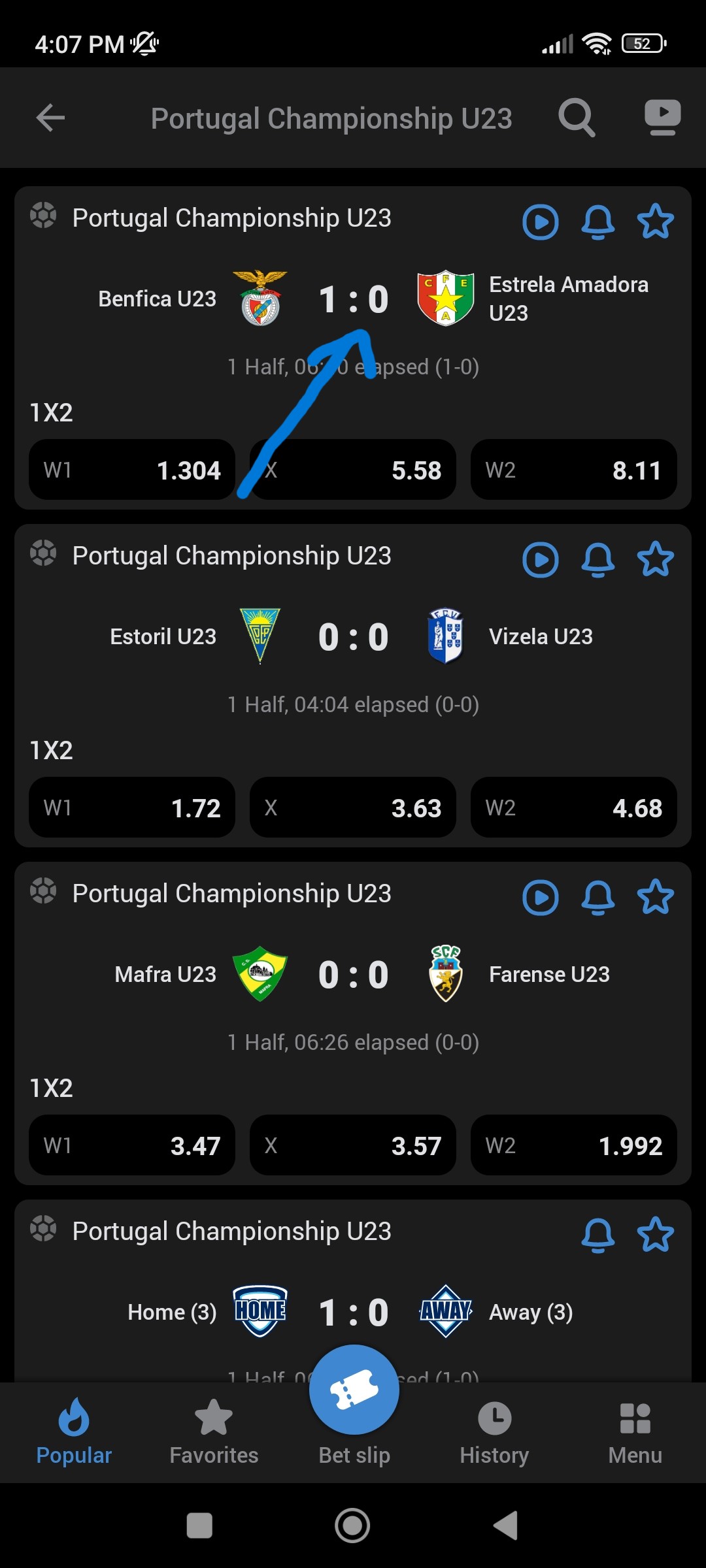Bet on draw X at 3.57
Viewport: 706px width, 1568px height.
click(x=353, y=1145)
